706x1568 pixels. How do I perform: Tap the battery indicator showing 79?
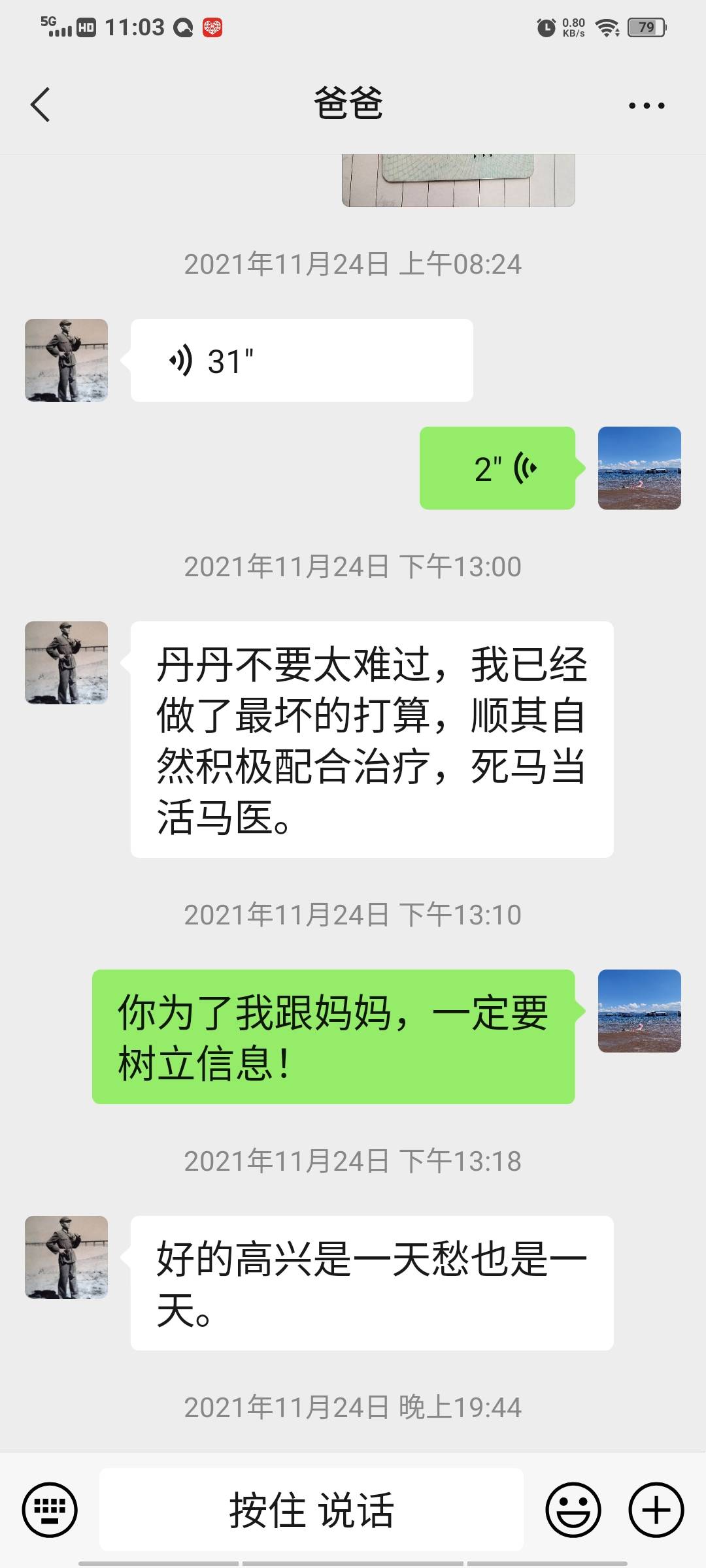click(x=646, y=27)
